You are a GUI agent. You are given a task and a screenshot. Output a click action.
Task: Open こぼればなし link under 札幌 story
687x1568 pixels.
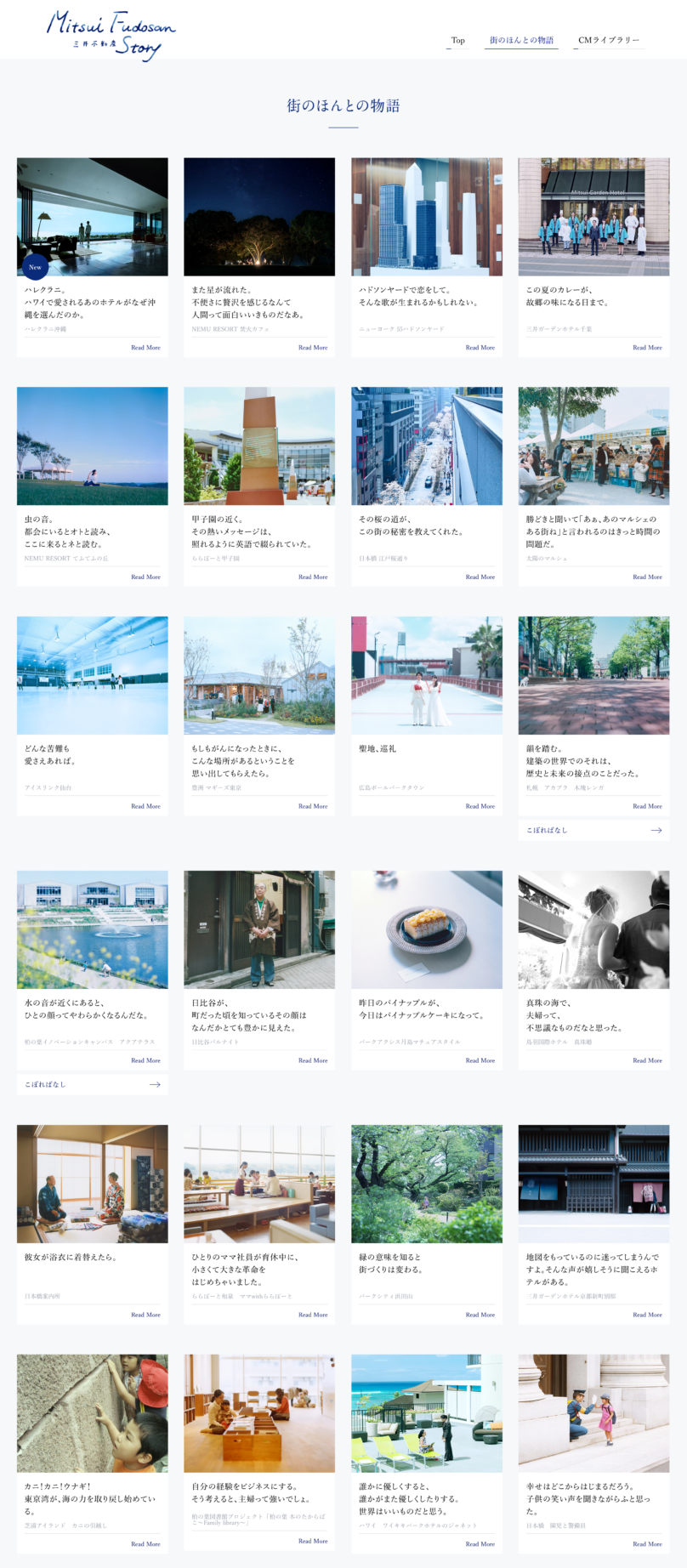click(593, 830)
